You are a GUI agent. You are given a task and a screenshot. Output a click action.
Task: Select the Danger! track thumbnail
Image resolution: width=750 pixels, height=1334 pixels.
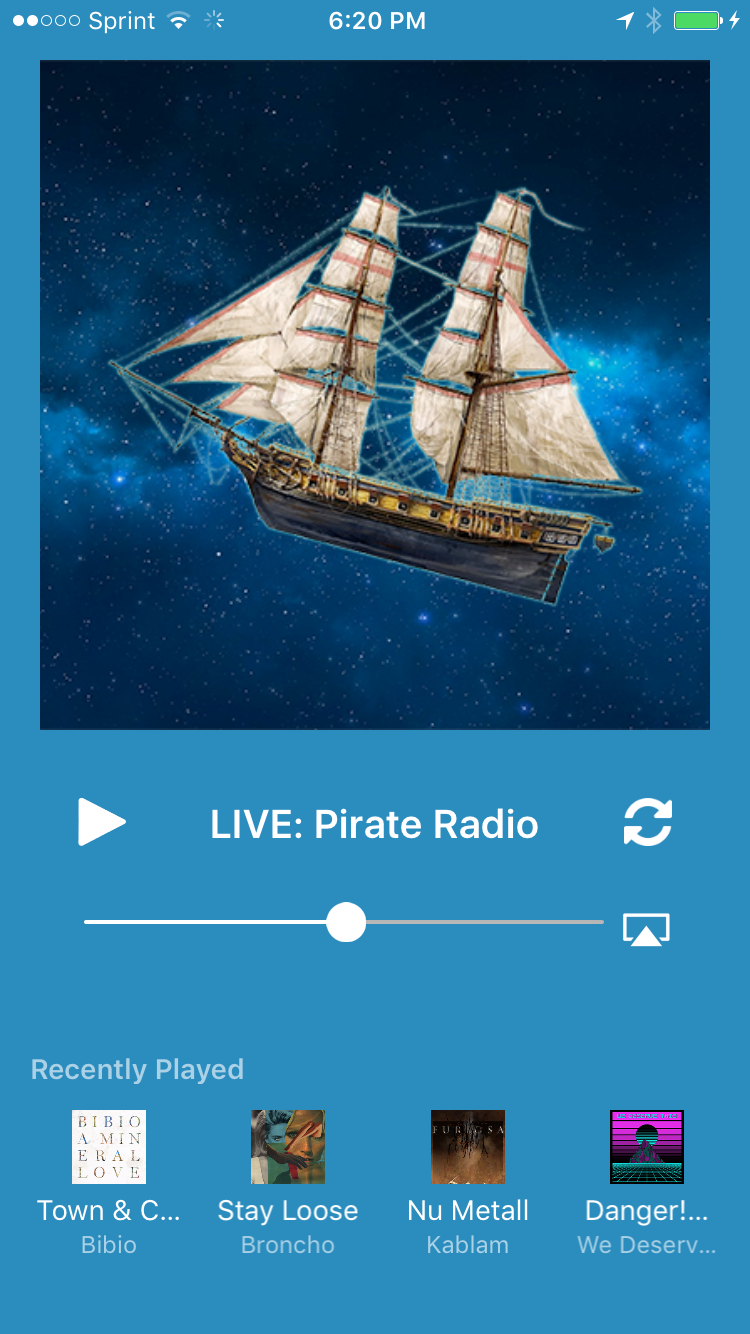(x=647, y=1147)
